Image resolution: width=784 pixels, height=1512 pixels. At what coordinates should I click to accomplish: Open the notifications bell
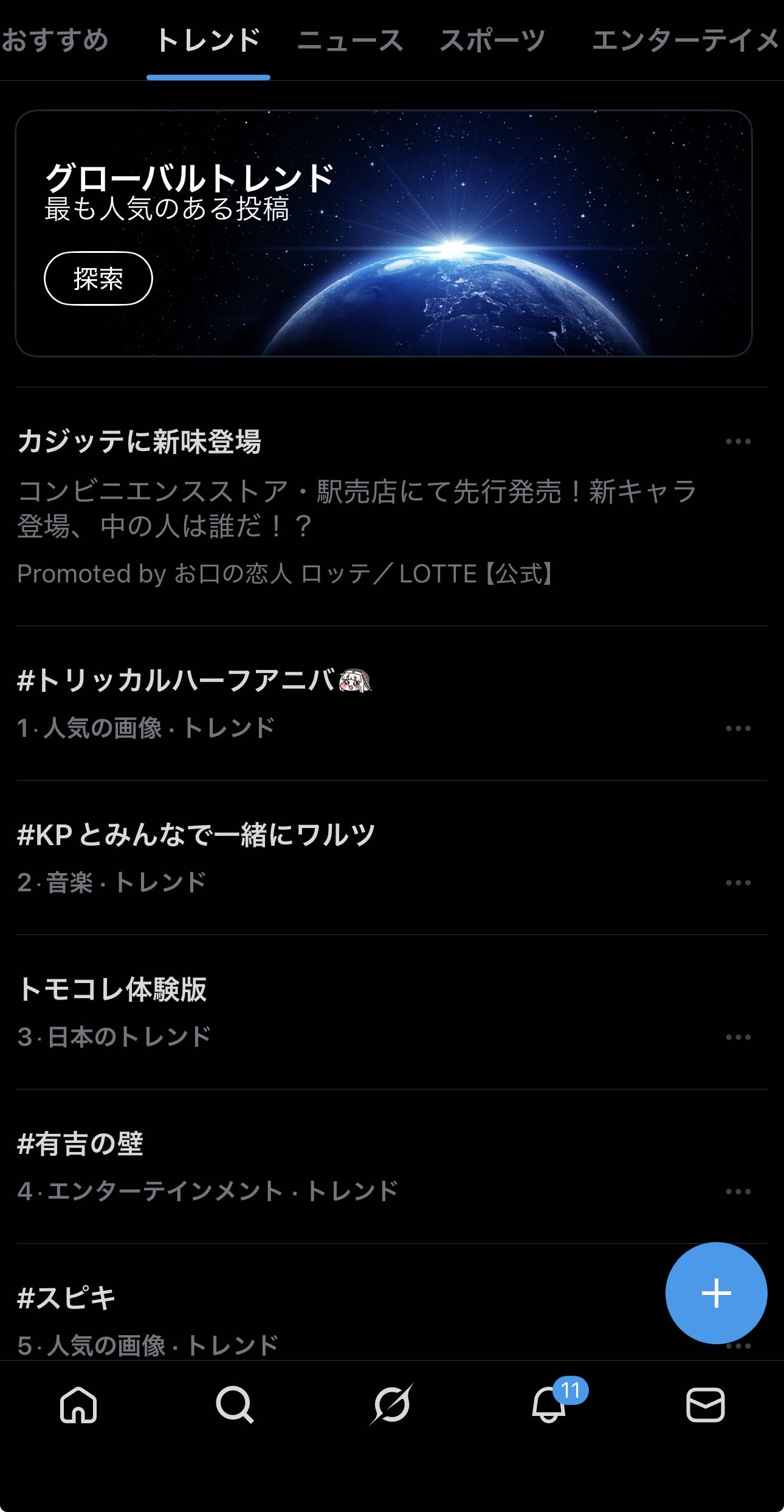pos(549,1405)
